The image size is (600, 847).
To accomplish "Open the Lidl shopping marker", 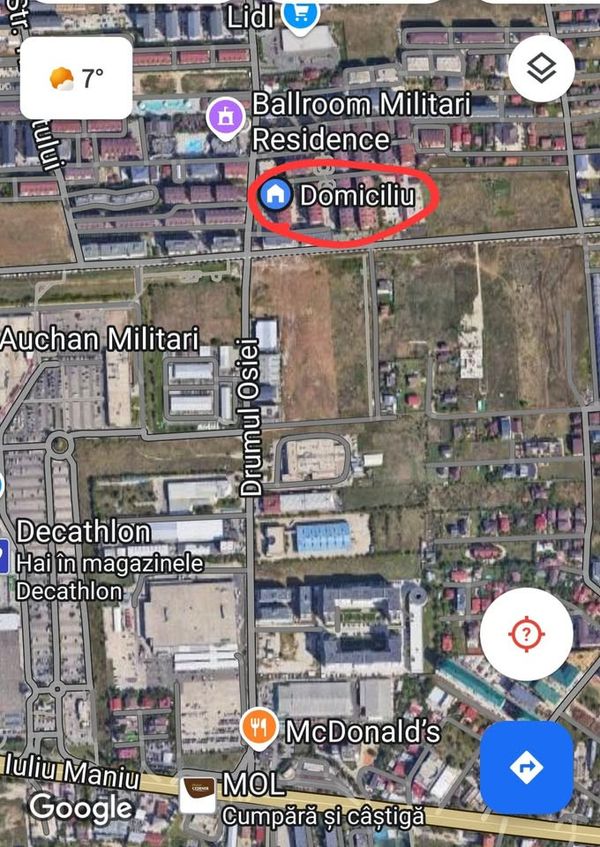I will pos(301,15).
